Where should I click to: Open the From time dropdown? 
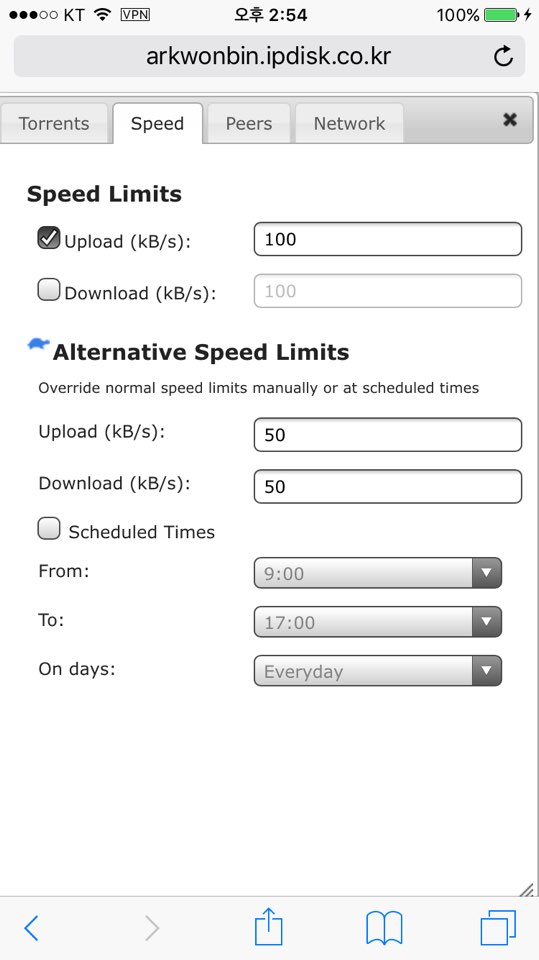(378, 573)
